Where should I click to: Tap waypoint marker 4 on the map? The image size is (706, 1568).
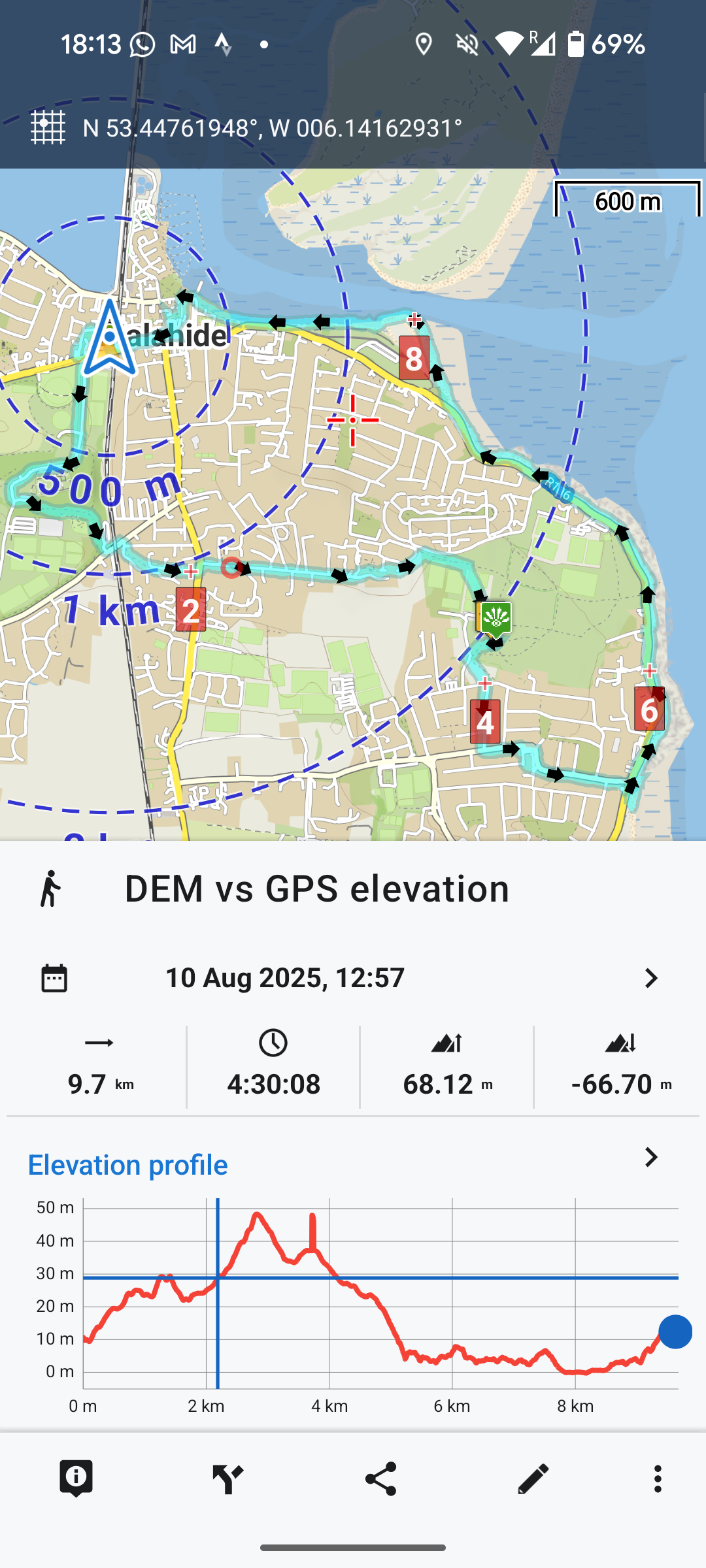pyautogui.click(x=485, y=721)
